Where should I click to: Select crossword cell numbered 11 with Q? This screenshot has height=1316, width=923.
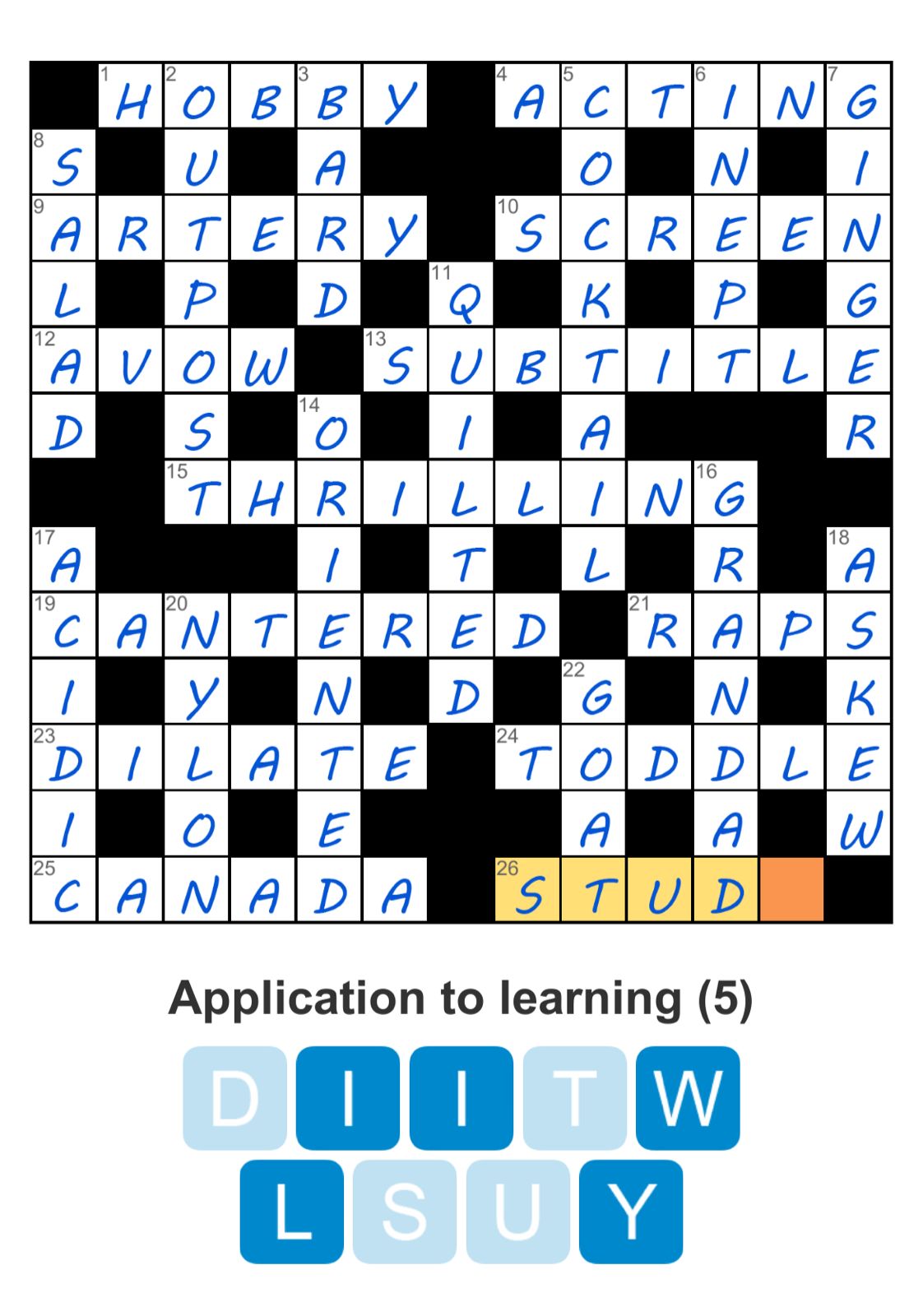(461, 294)
